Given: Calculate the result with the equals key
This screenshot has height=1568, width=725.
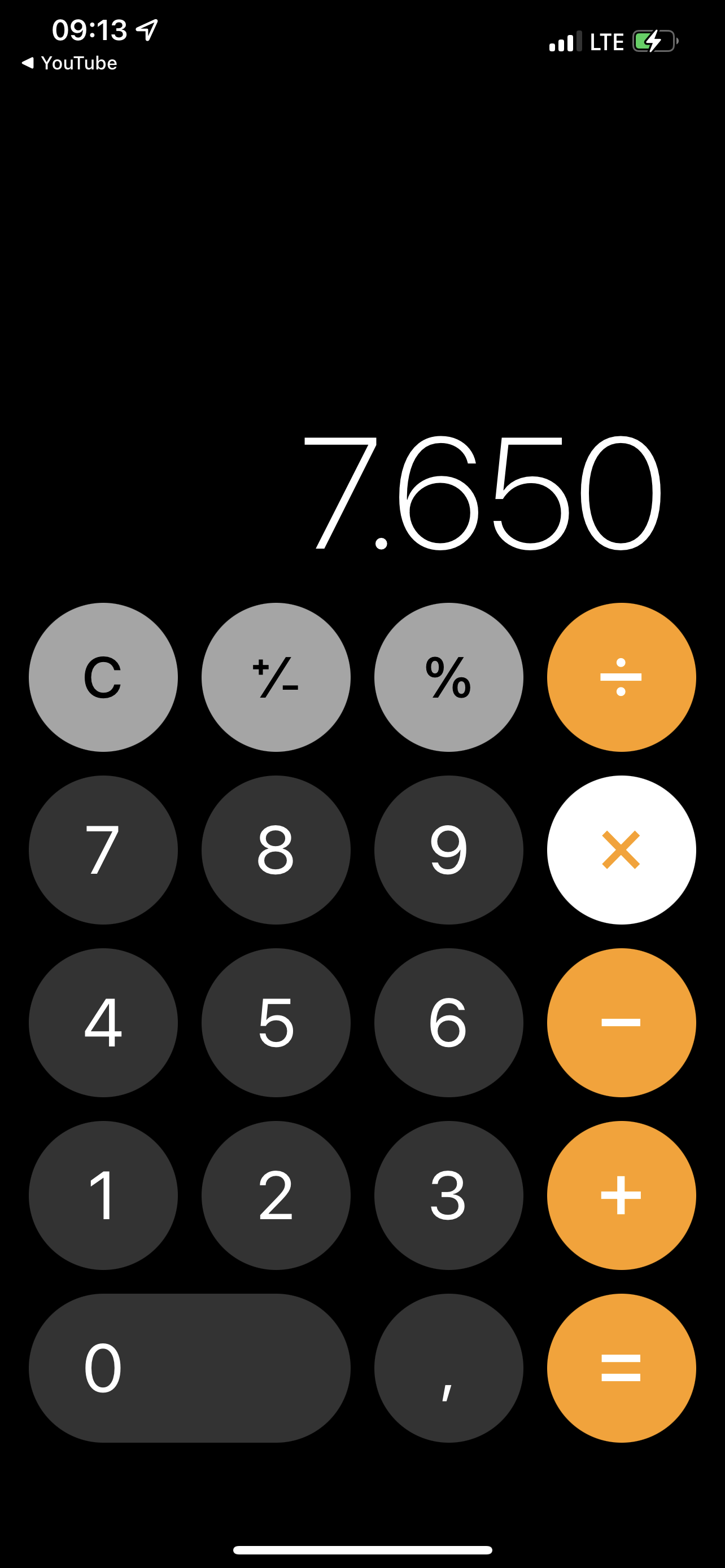Looking at the screenshot, I should 621,1368.
